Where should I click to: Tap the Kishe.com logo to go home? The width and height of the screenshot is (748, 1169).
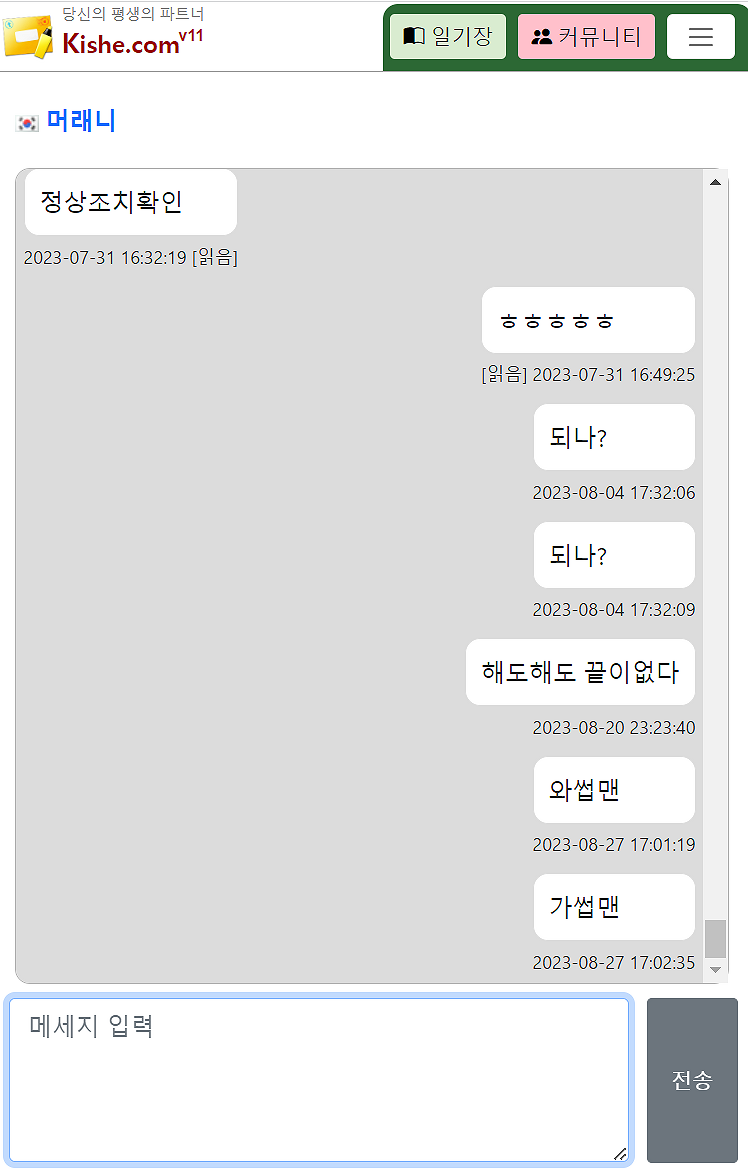(105, 36)
